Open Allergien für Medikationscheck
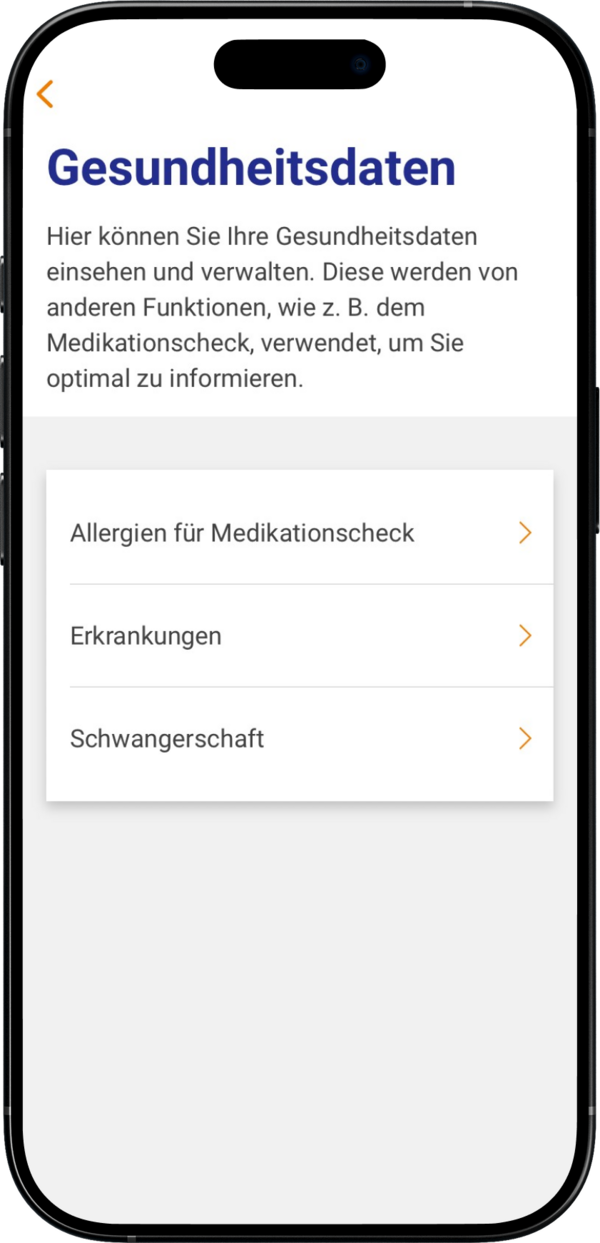600x1243 pixels. (299, 533)
